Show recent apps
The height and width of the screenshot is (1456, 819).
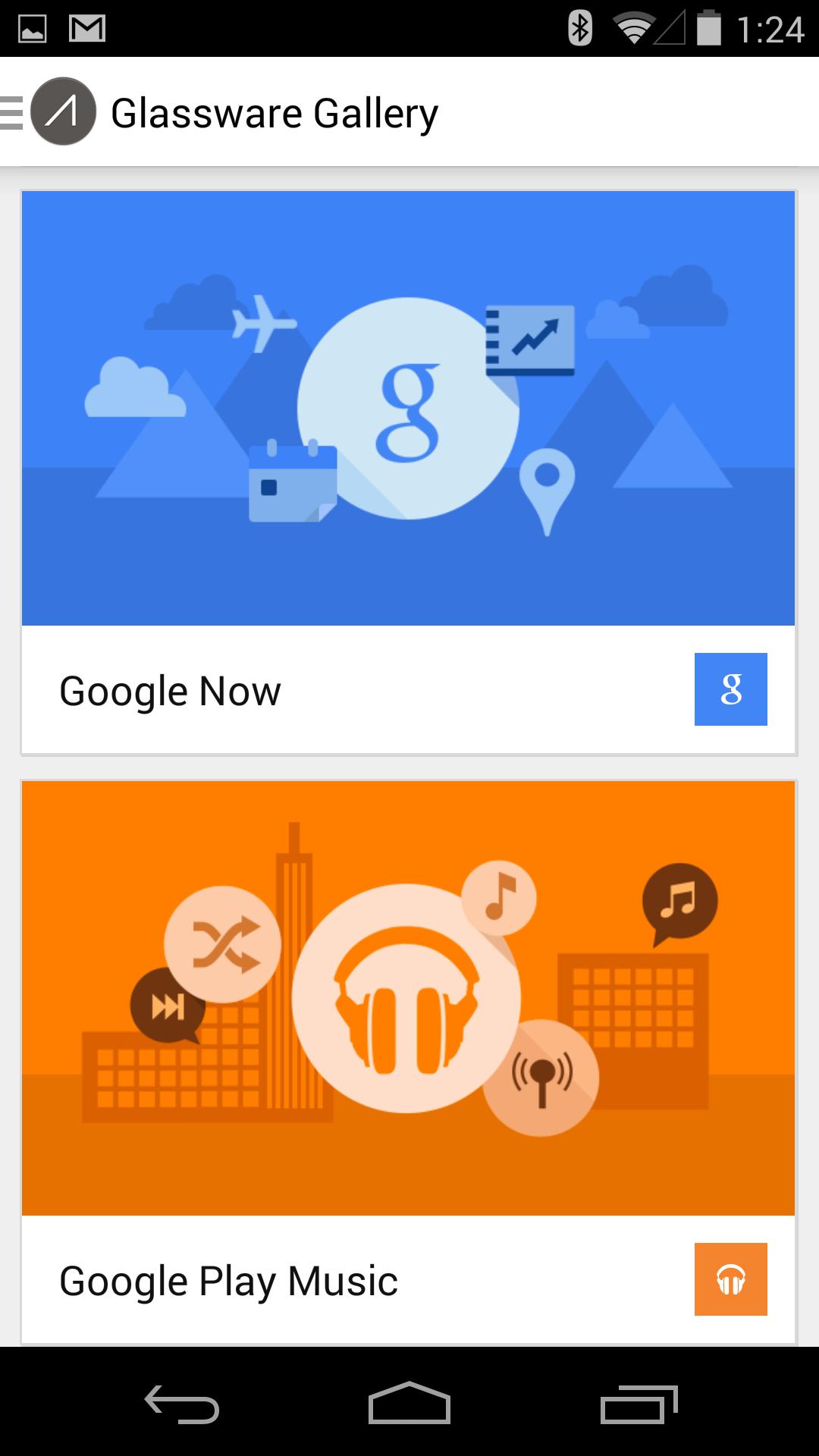pyautogui.click(x=639, y=1403)
